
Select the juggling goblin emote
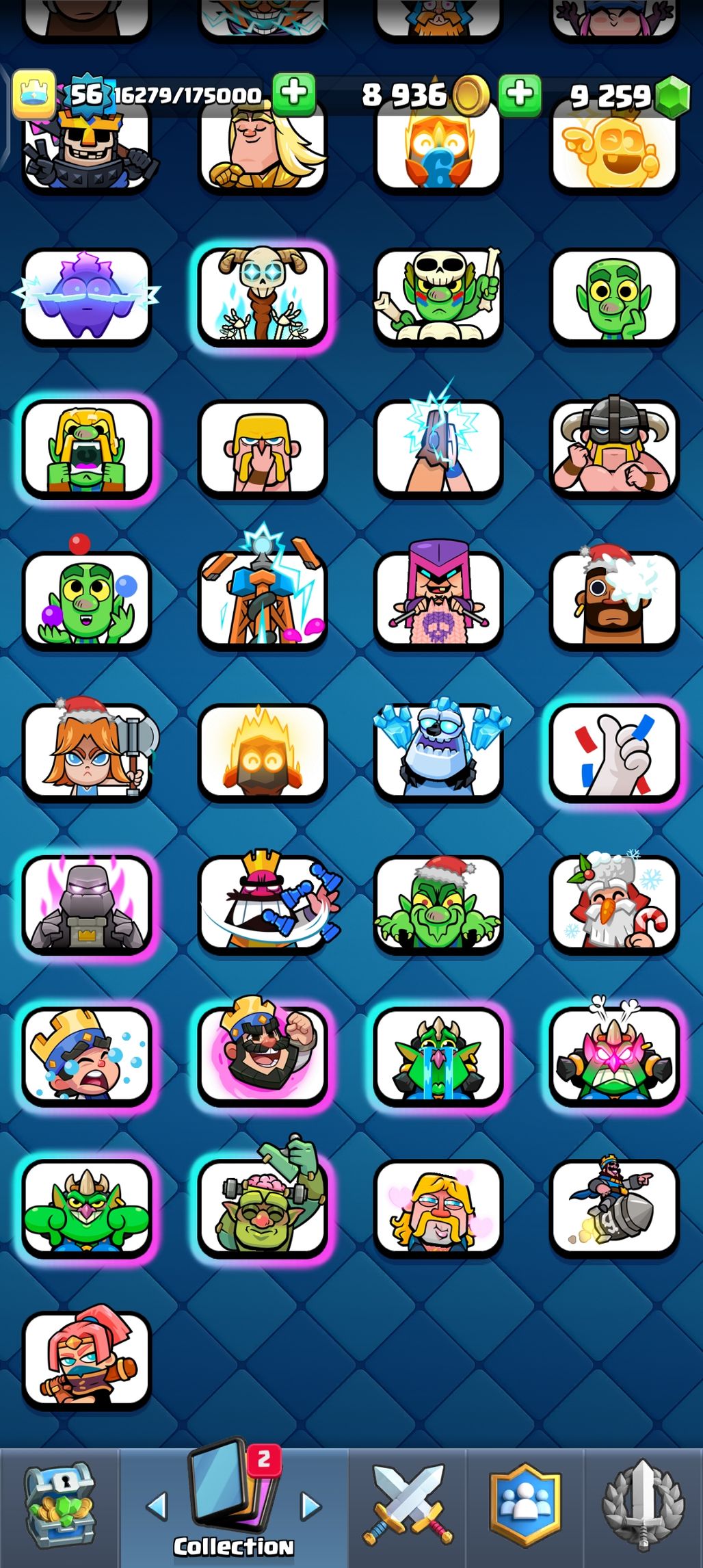click(87, 600)
